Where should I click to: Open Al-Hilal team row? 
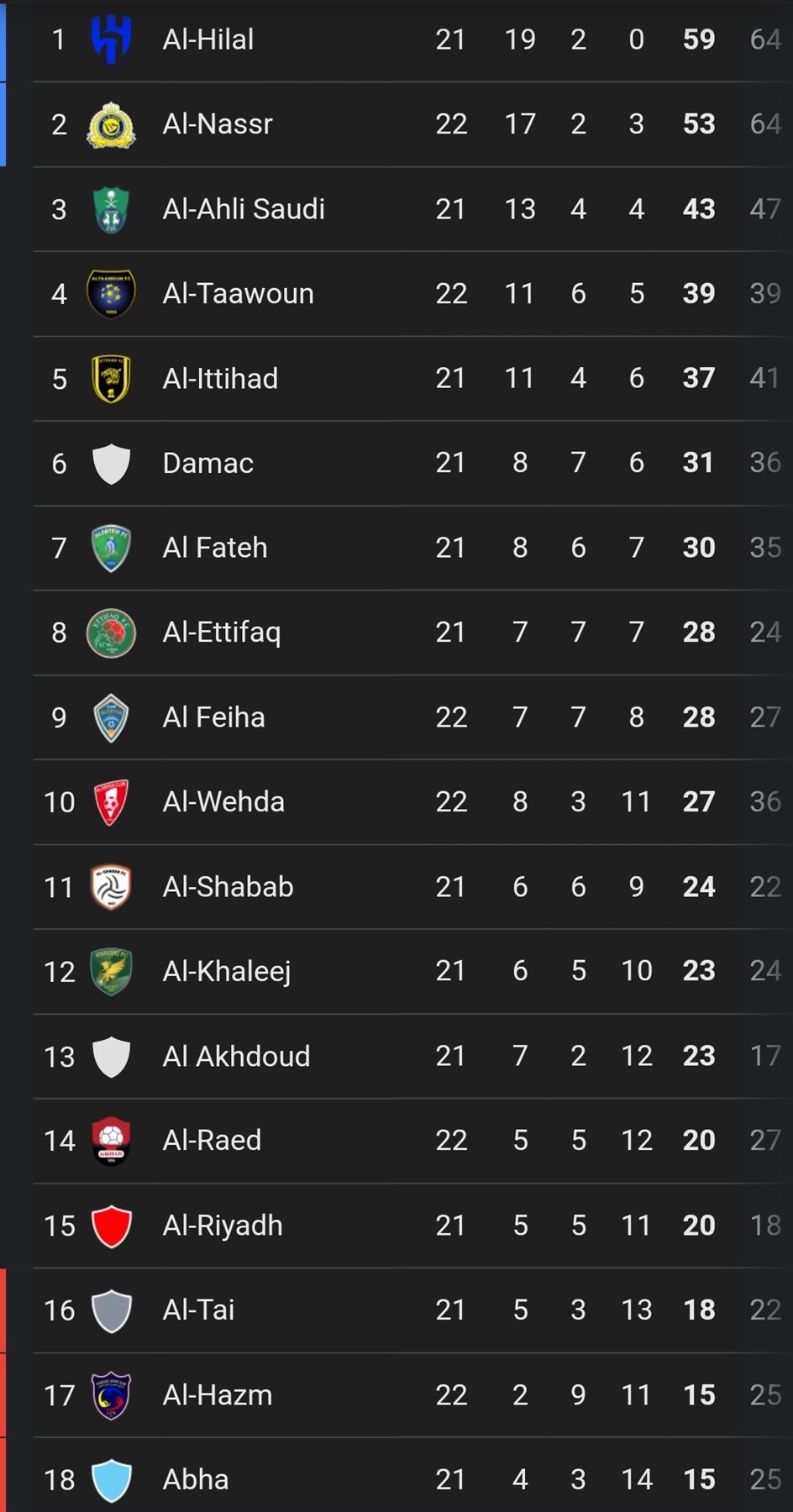pyautogui.click(x=208, y=39)
